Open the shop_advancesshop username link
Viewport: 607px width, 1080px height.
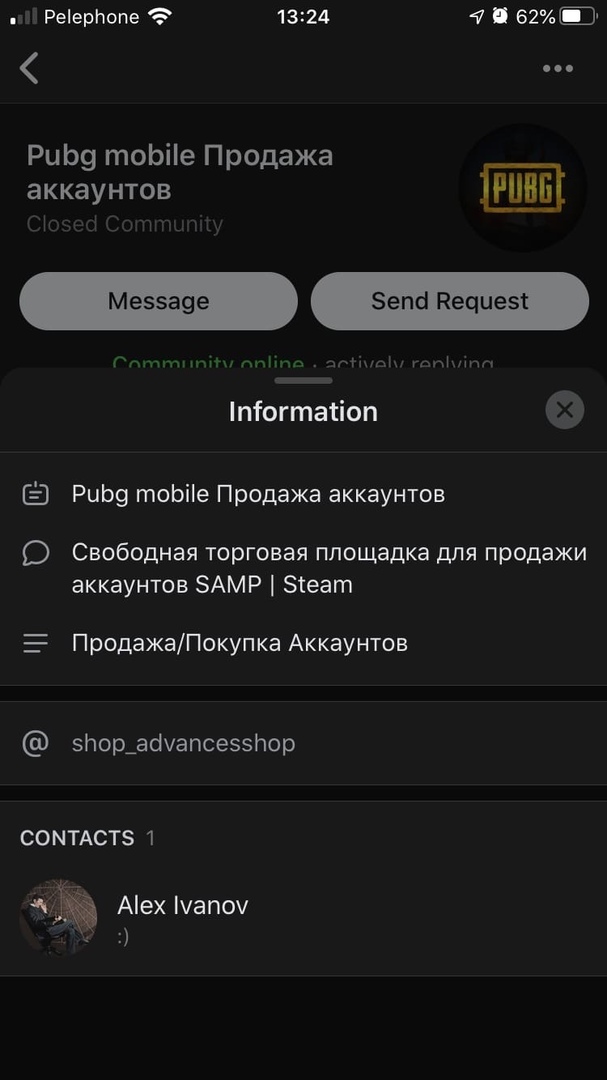(x=183, y=743)
